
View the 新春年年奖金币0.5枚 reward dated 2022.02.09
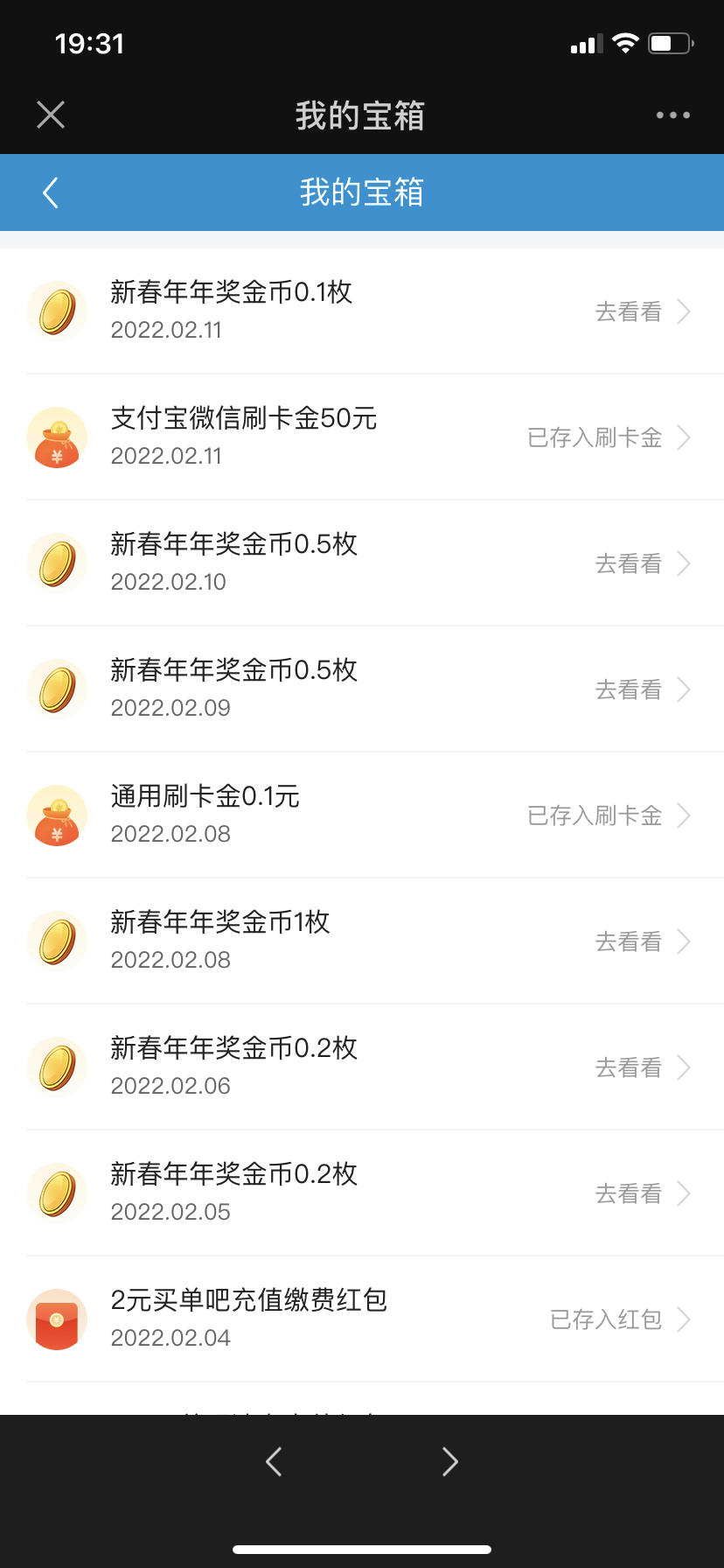(x=362, y=689)
